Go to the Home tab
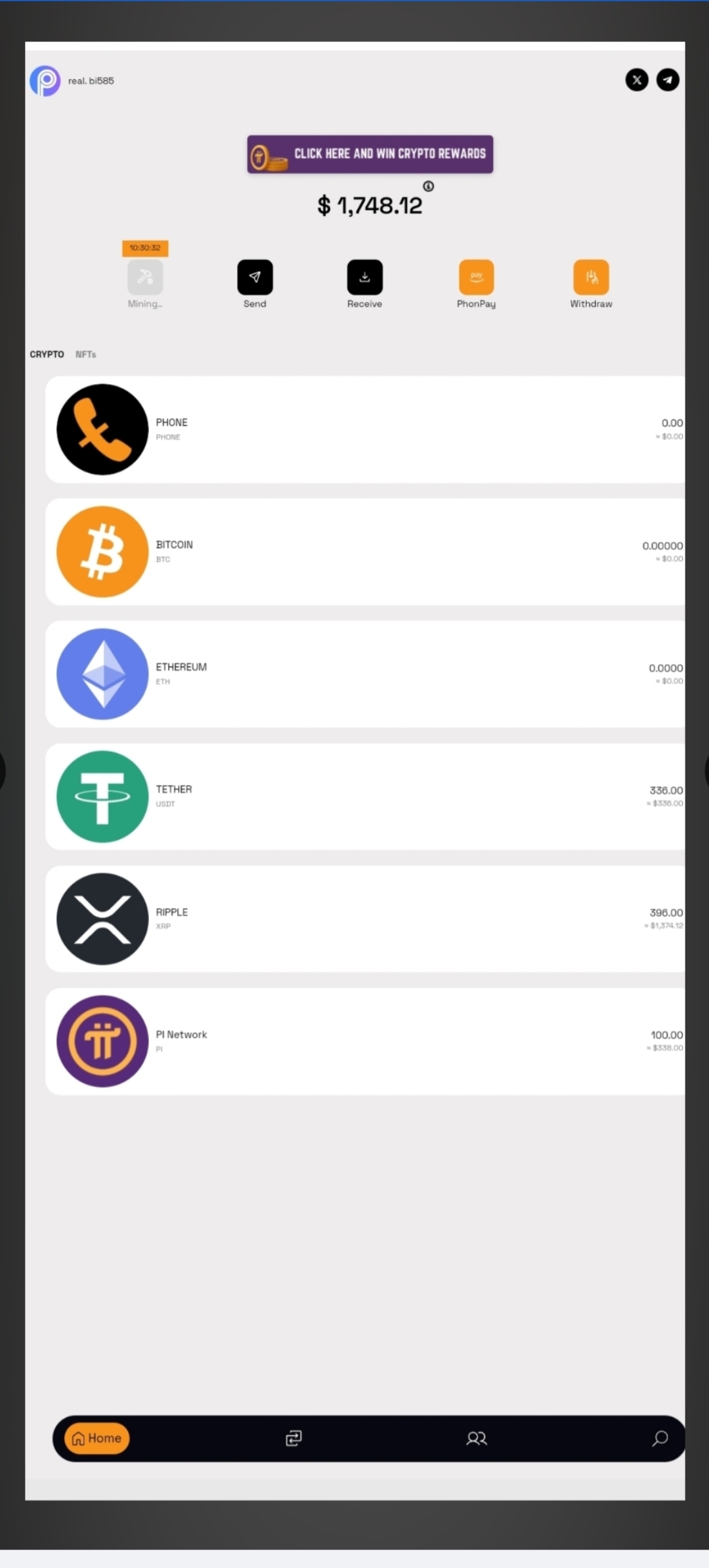 pos(97,1438)
